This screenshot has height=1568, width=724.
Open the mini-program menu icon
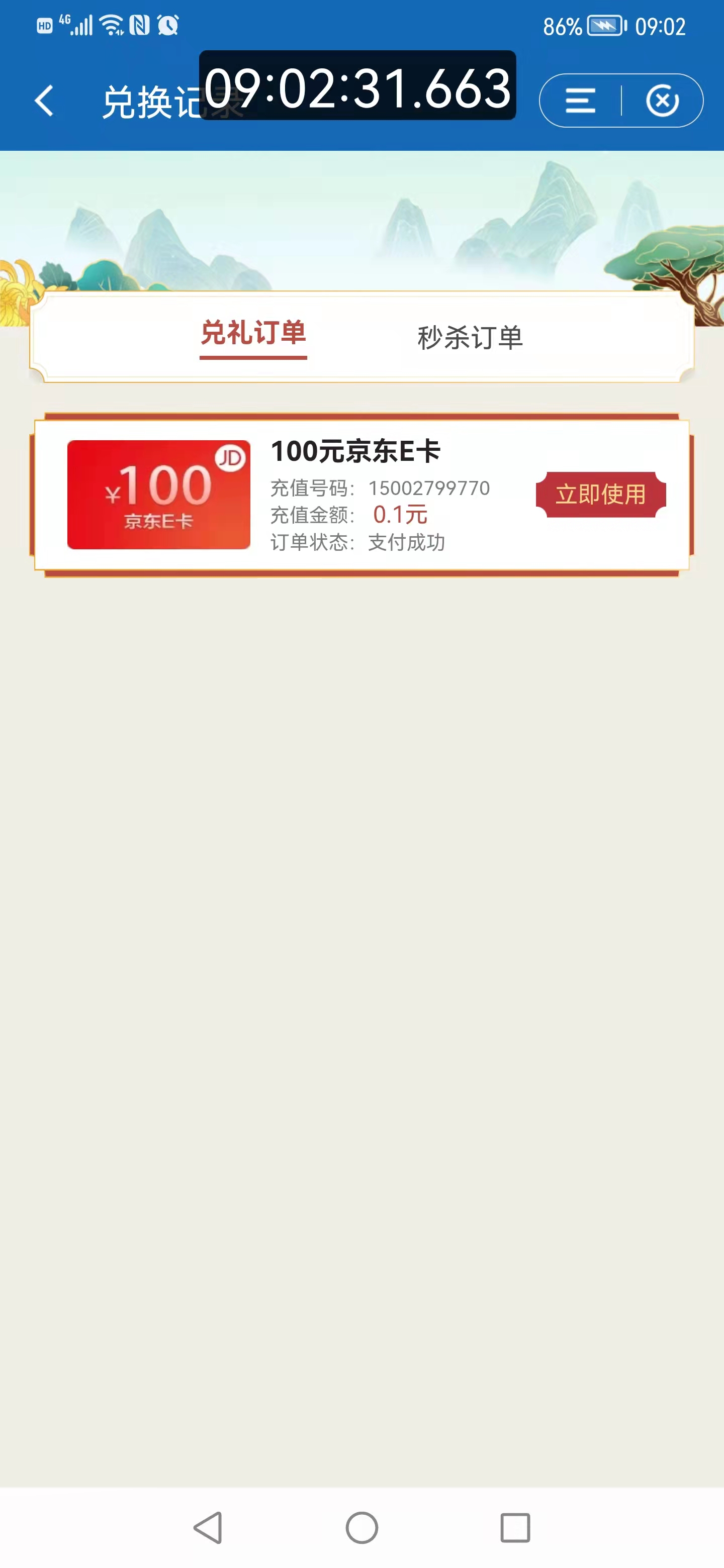[580, 101]
